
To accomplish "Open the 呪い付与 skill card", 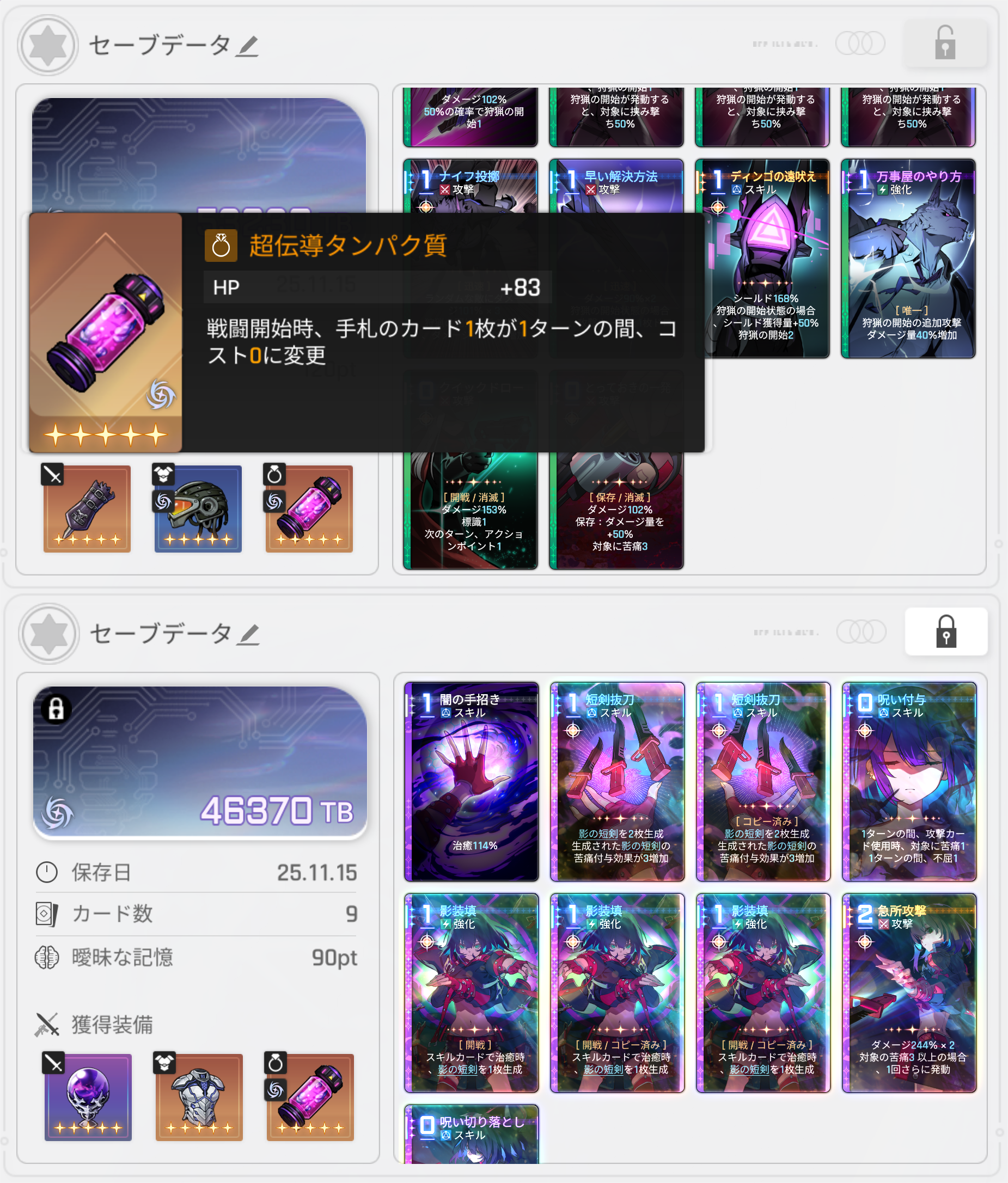I will [x=909, y=781].
